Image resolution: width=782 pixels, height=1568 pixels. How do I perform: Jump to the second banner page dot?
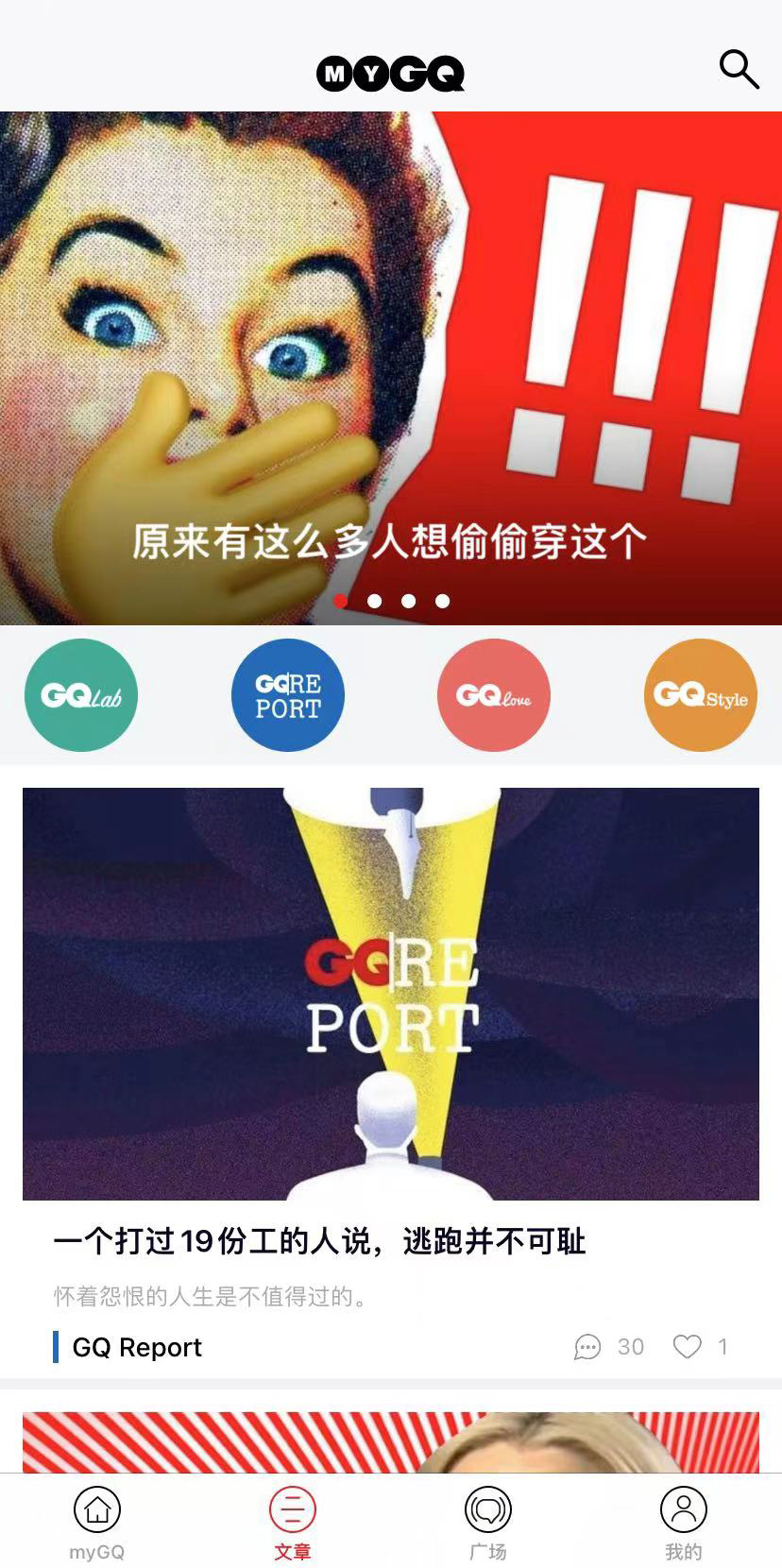coord(375,601)
